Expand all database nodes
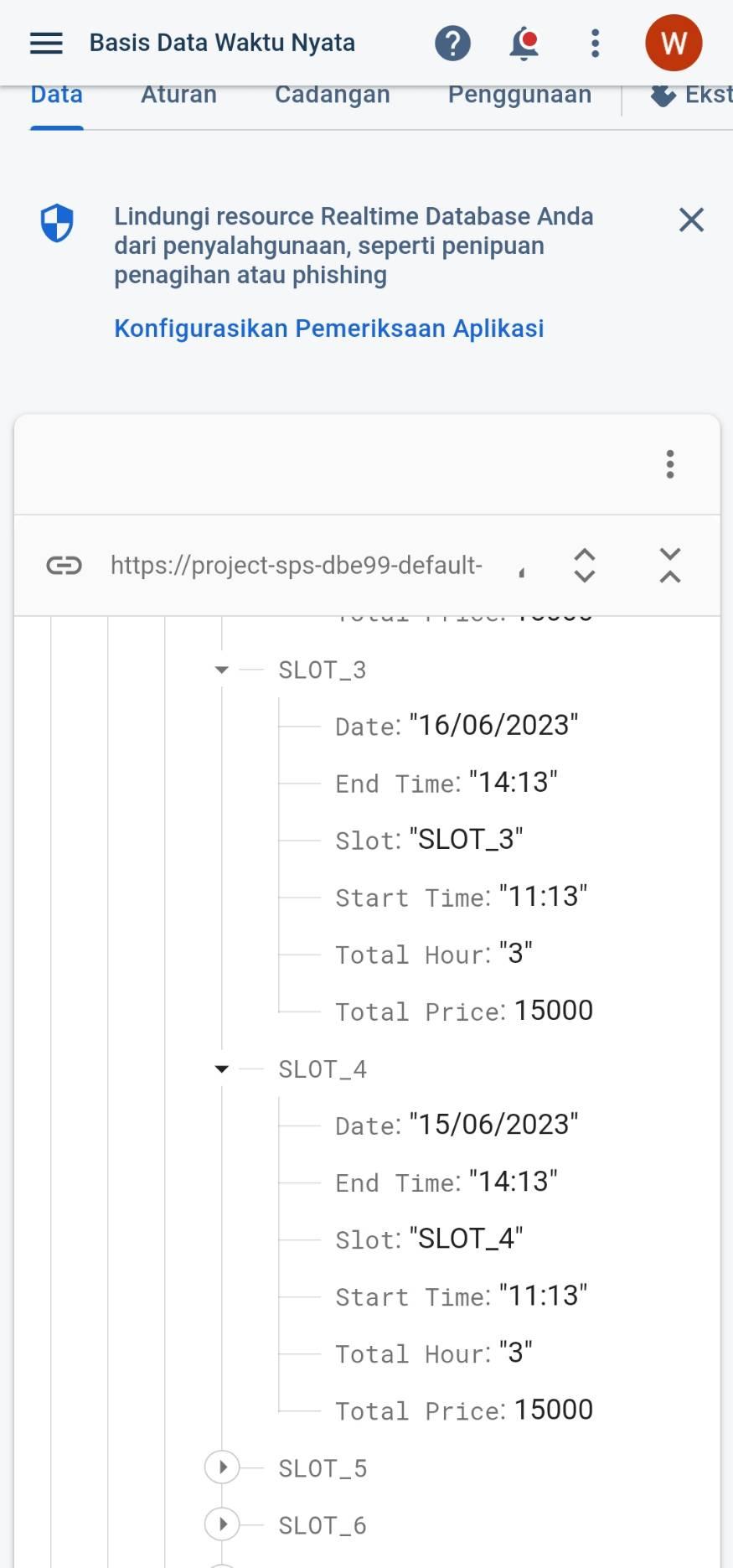The image size is (733, 1568). 585,566
